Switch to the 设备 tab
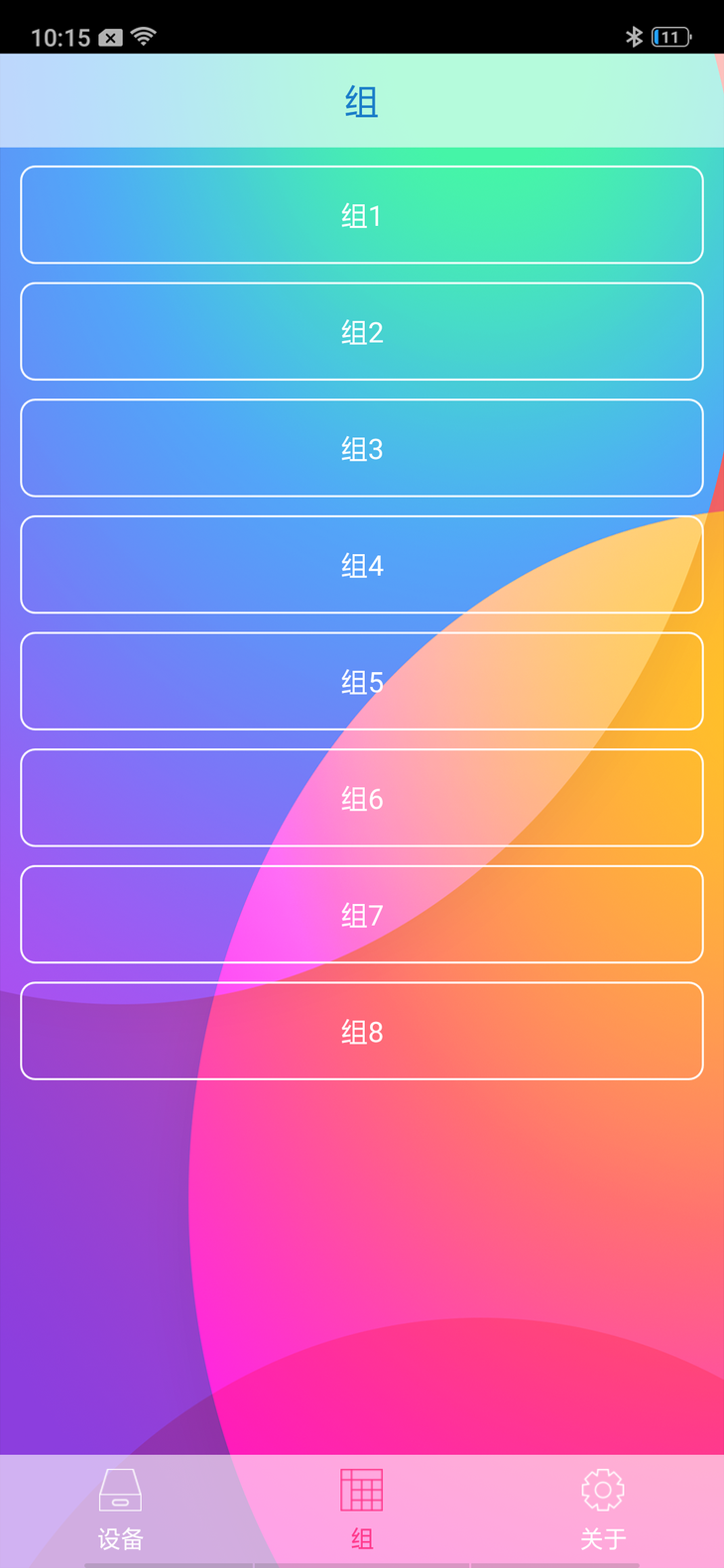Image resolution: width=724 pixels, height=1568 pixels. coord(120,1510)
